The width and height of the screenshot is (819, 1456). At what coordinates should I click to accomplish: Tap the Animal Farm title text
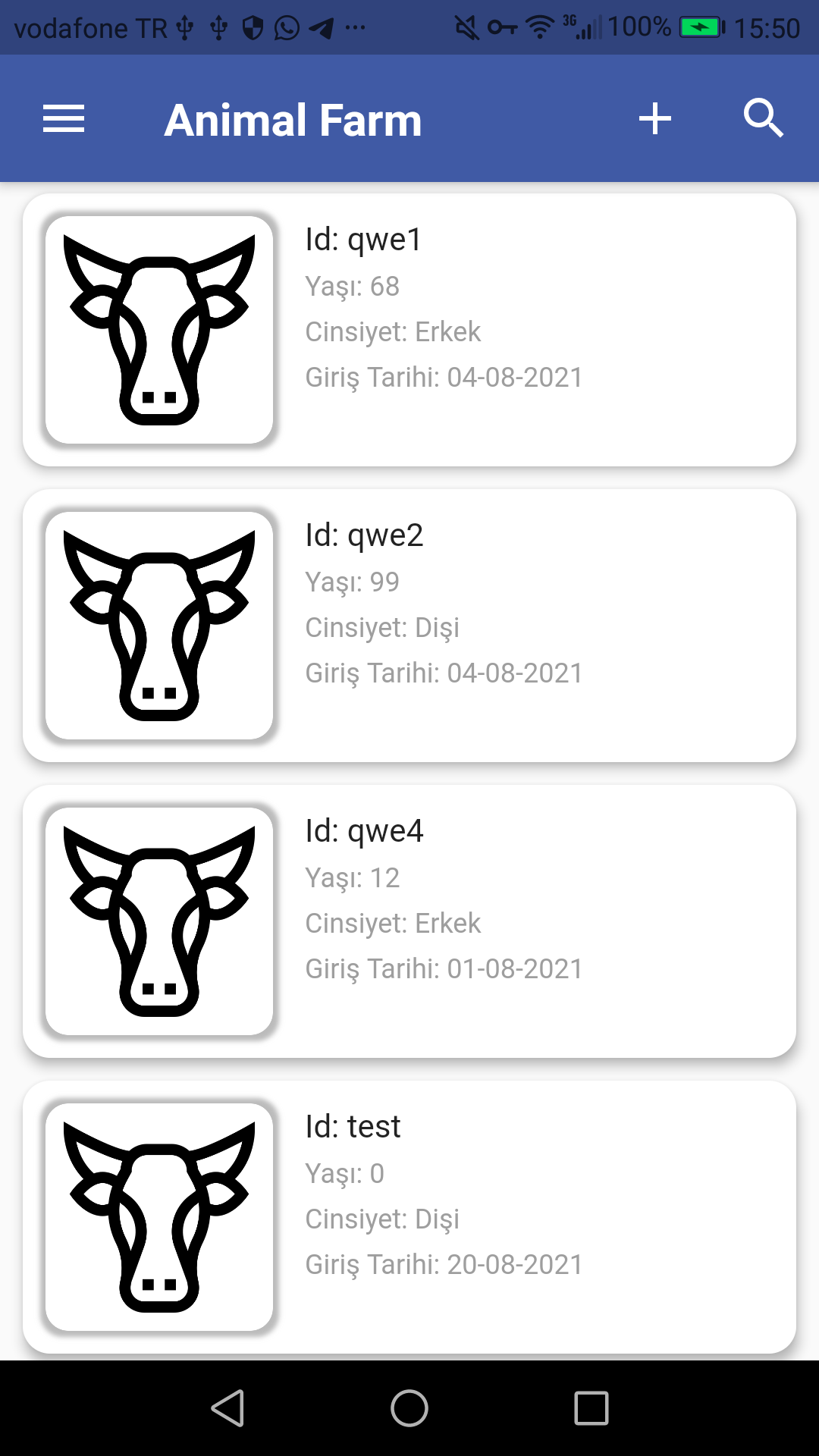point(293,118)
